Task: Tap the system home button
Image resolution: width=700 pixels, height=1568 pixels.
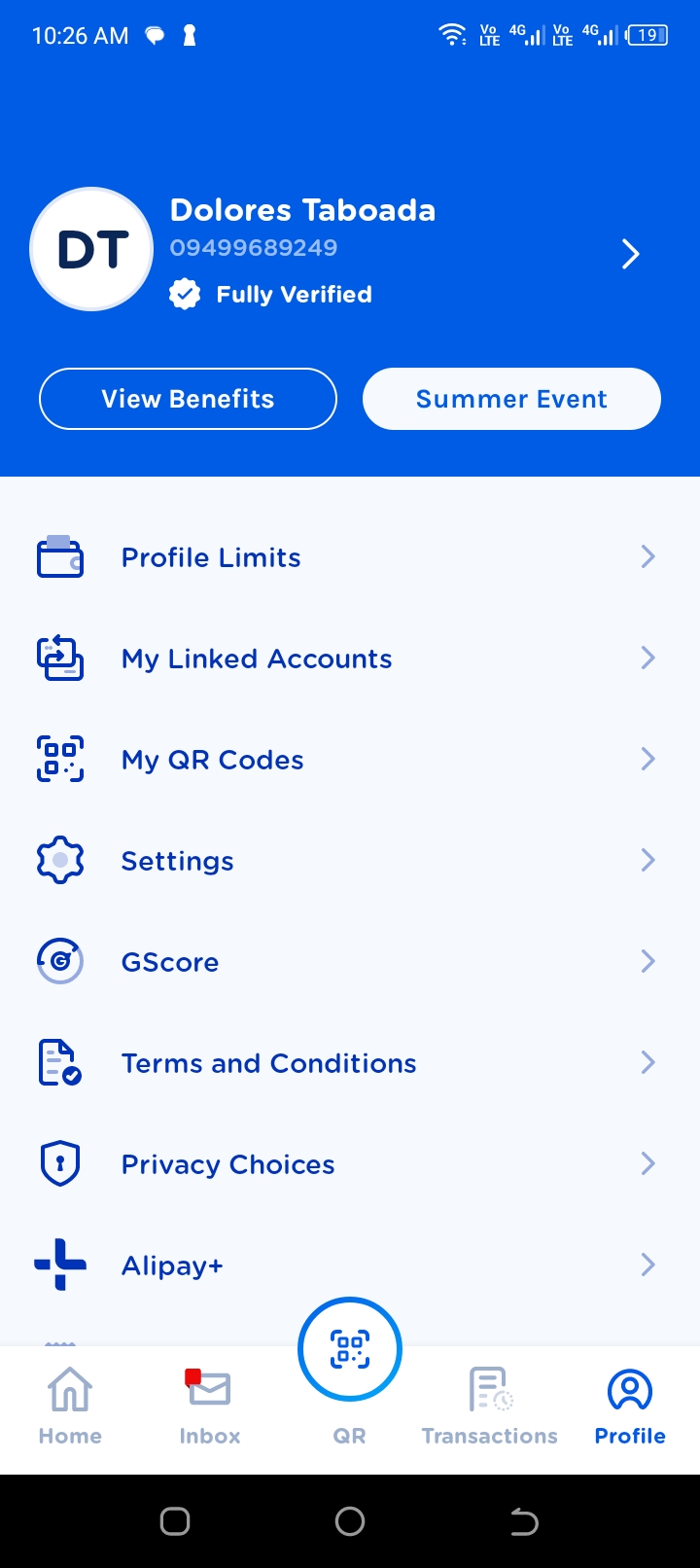Action: tap(350, 1521)
